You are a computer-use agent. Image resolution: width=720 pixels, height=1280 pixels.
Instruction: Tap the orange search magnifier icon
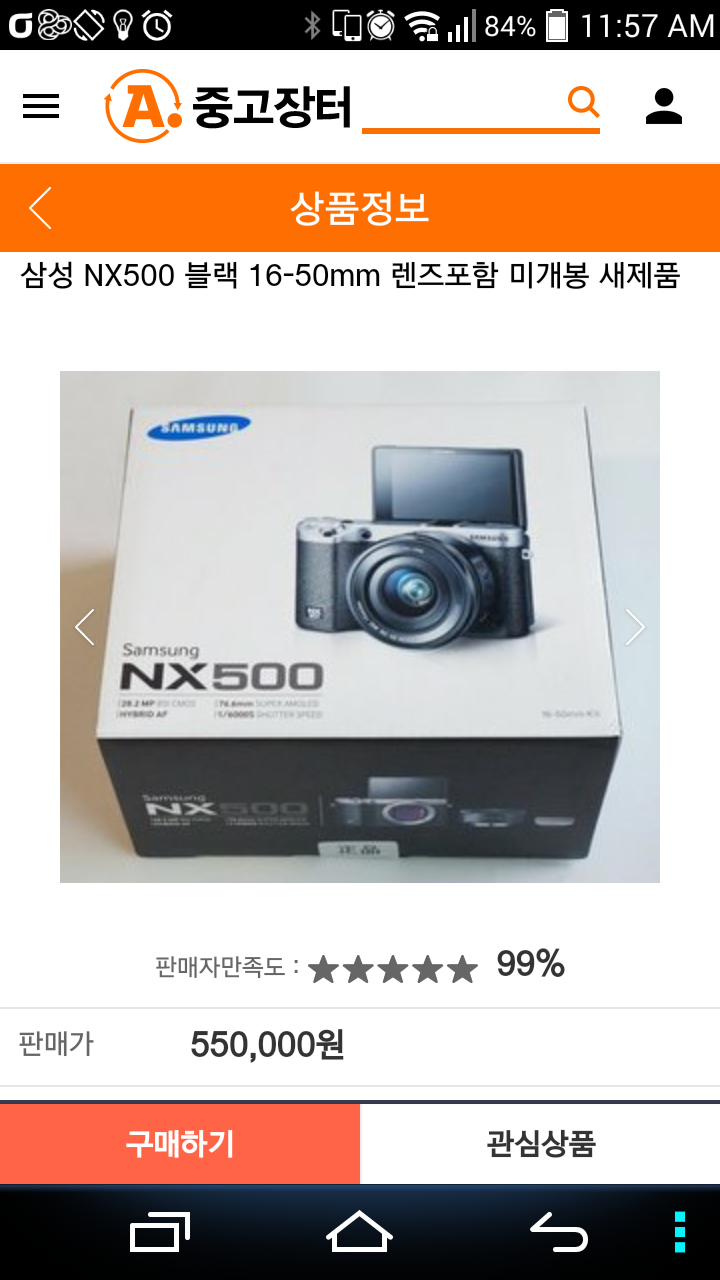(582, 102)
